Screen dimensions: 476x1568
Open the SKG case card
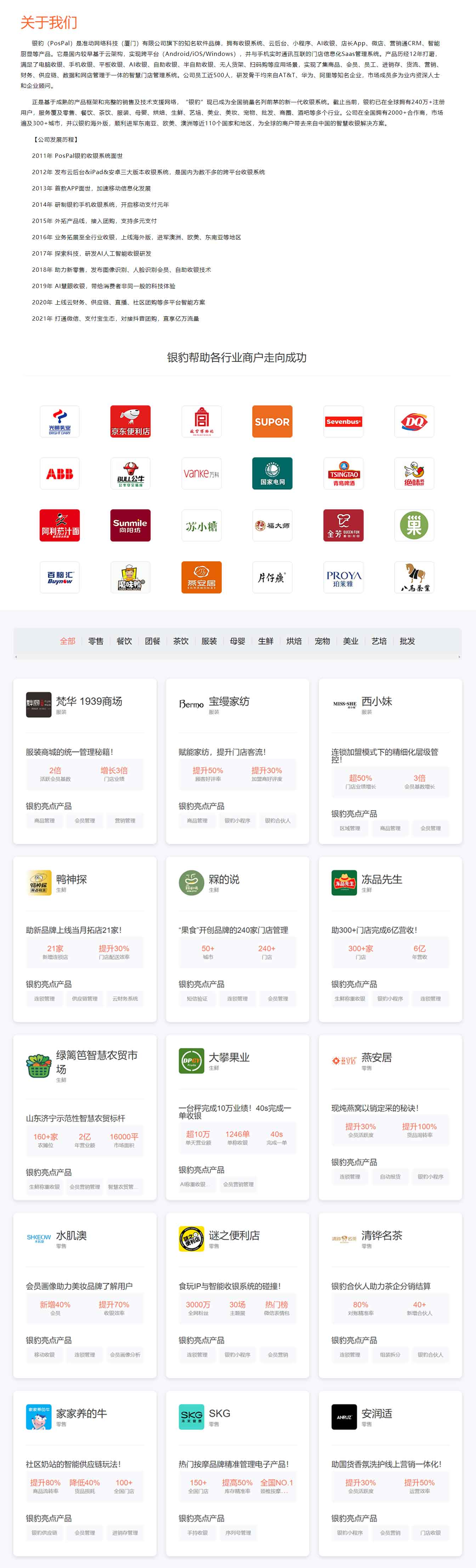pos(237,1473)
